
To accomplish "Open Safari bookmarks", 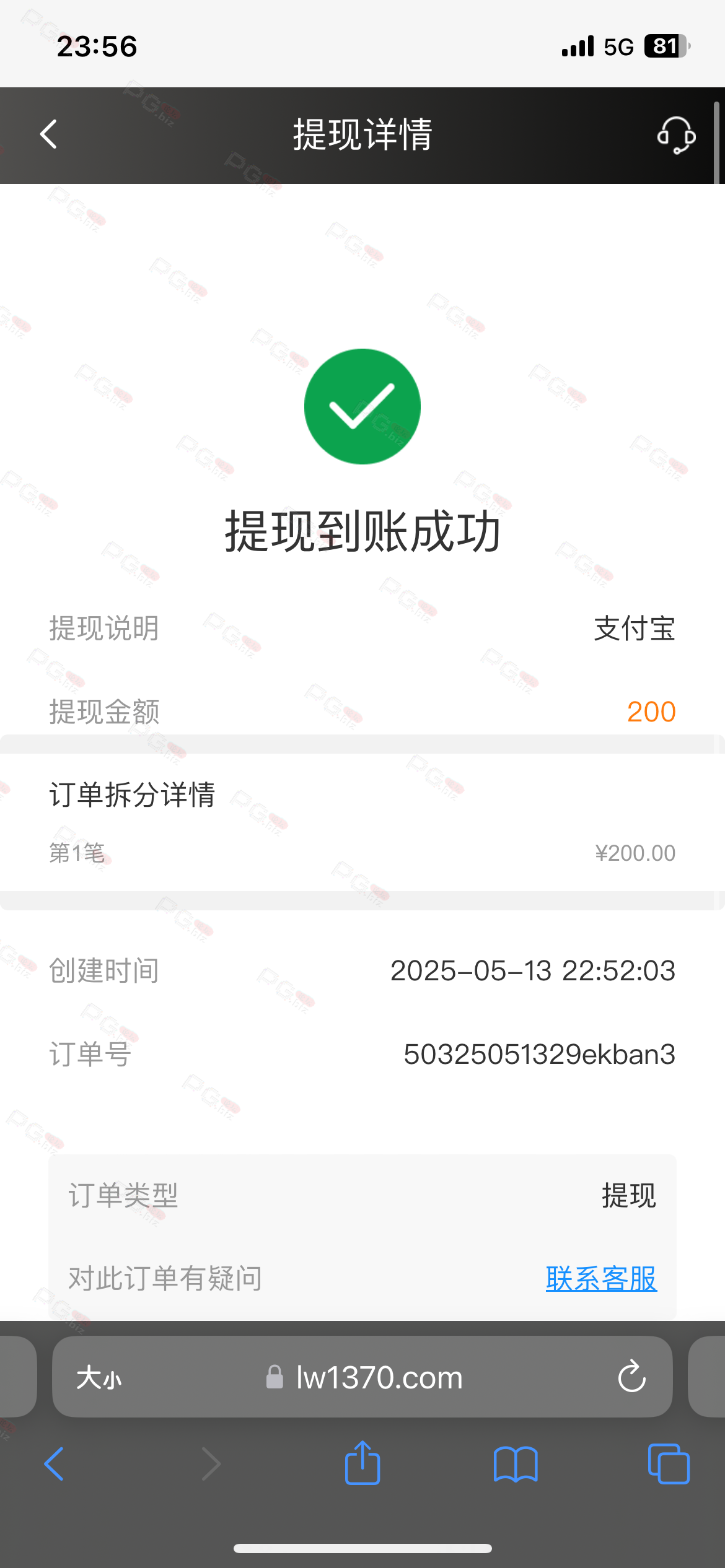I will point(516,1464).
